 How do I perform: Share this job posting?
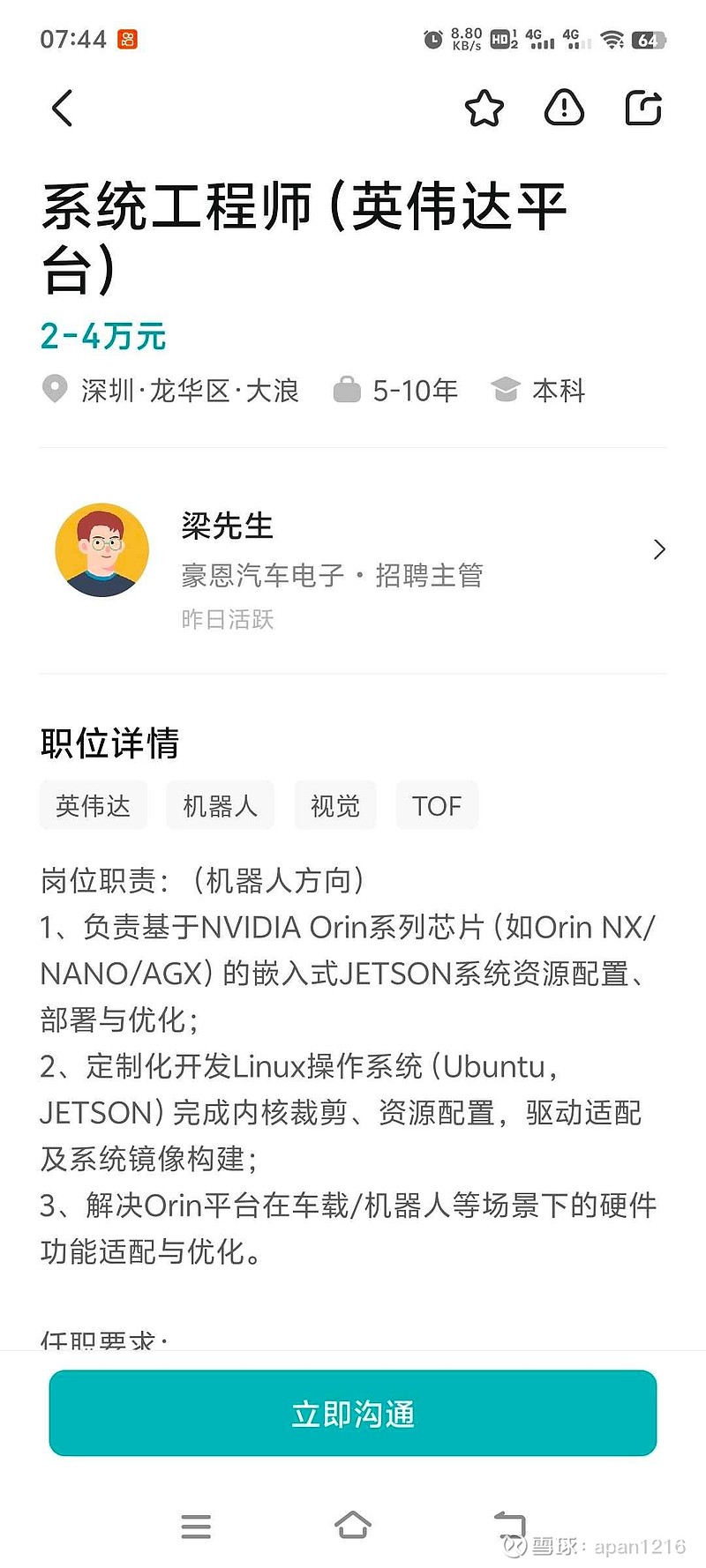tap(643, 108)
